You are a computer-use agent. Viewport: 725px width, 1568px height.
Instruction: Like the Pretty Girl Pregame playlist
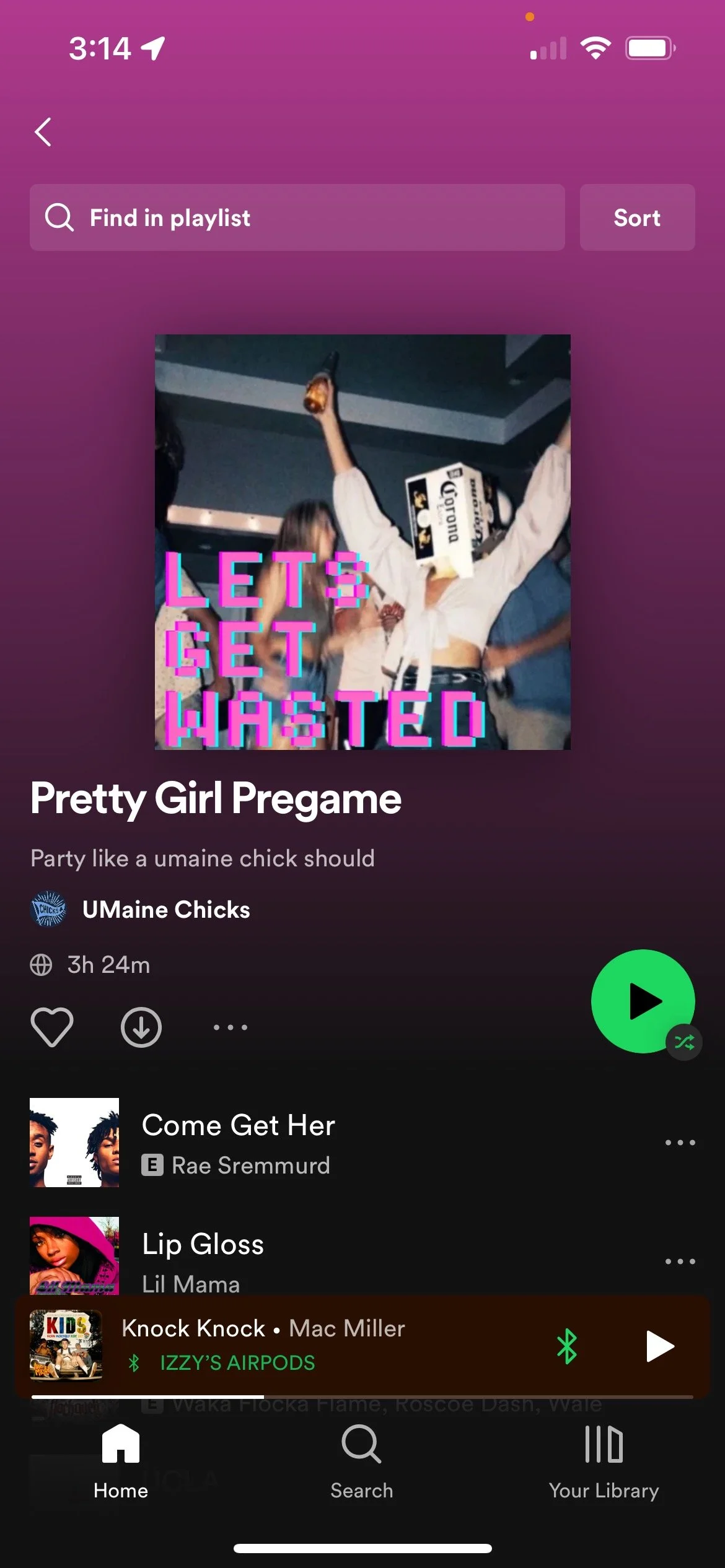click(x=52, y=1027)
